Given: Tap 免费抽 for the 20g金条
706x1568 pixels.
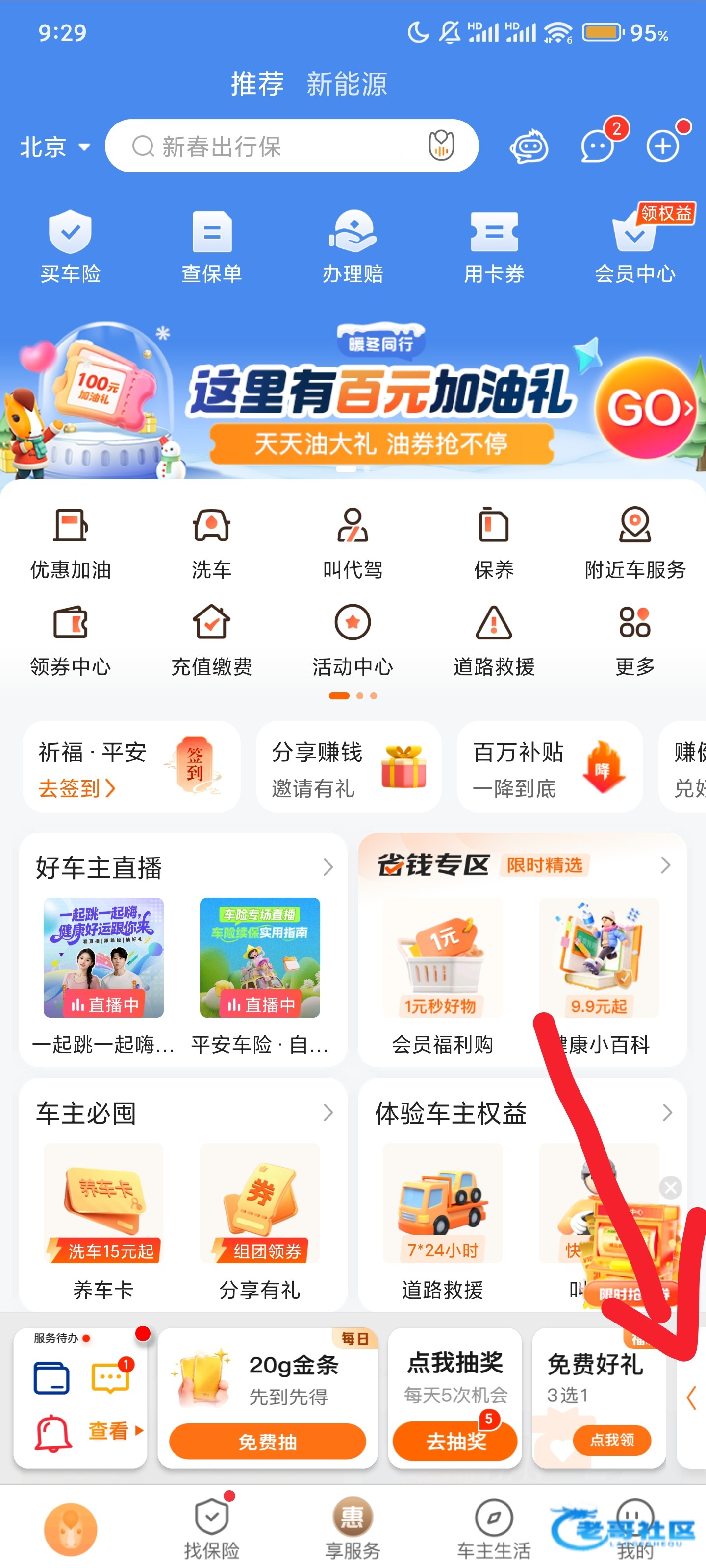Looking at the screenshot, I should click(x=267, y=1442).
